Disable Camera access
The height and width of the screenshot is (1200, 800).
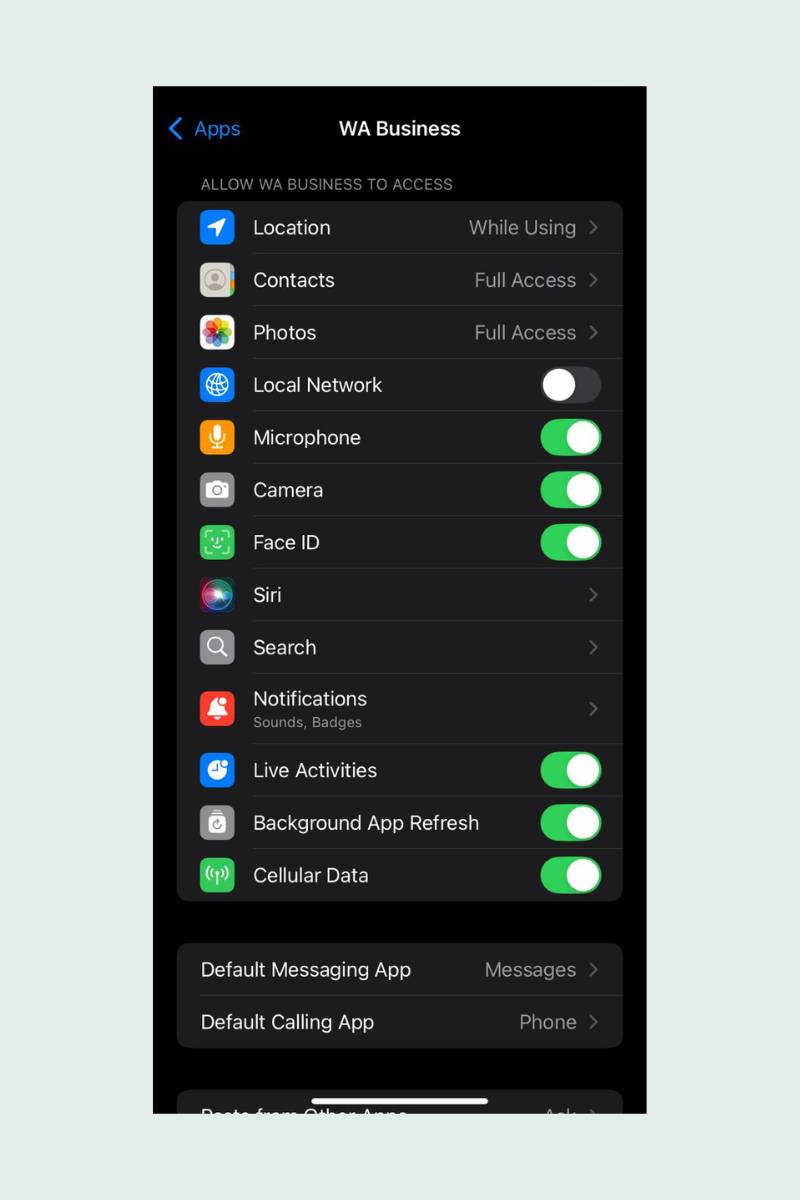(x=570, y=490)
